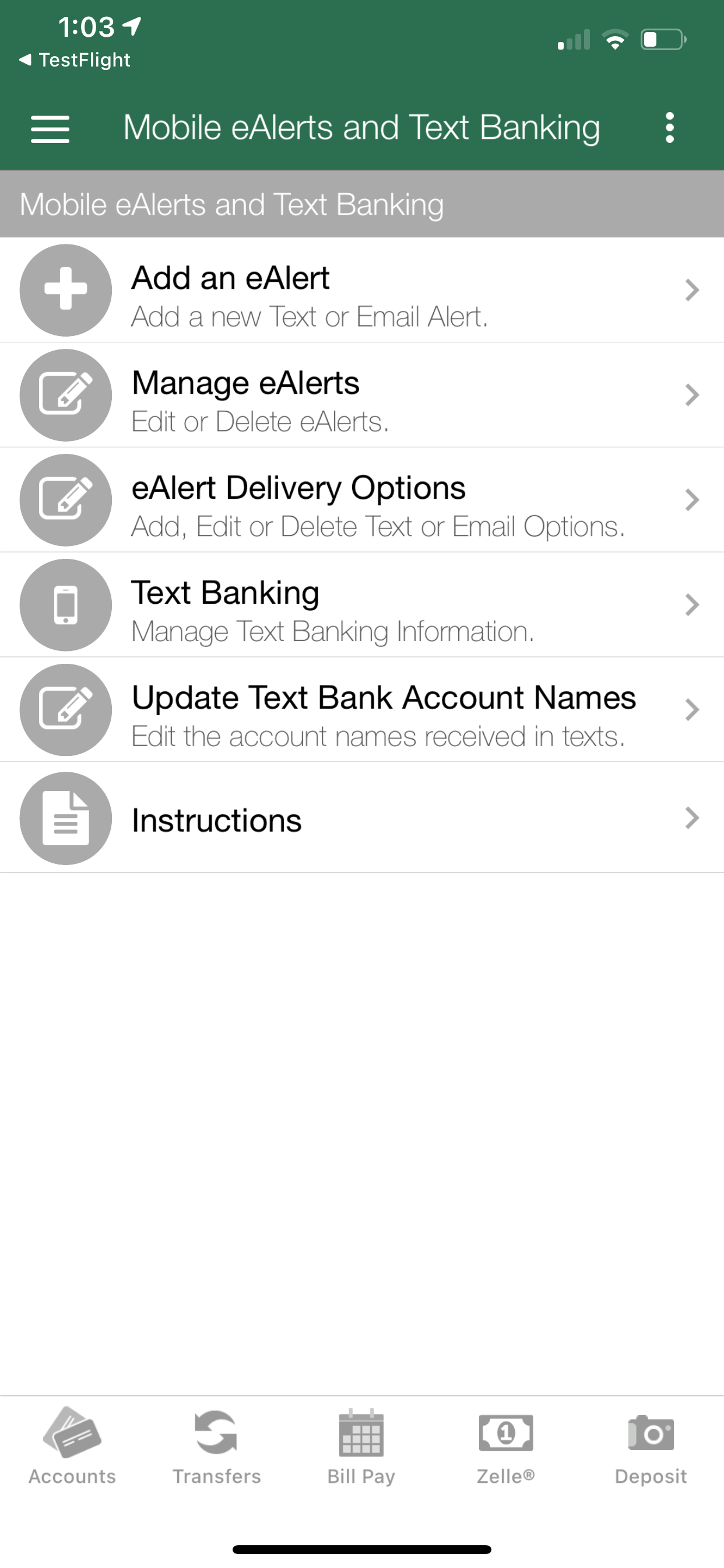Open eAlert Delivery Options

(362, 500)
